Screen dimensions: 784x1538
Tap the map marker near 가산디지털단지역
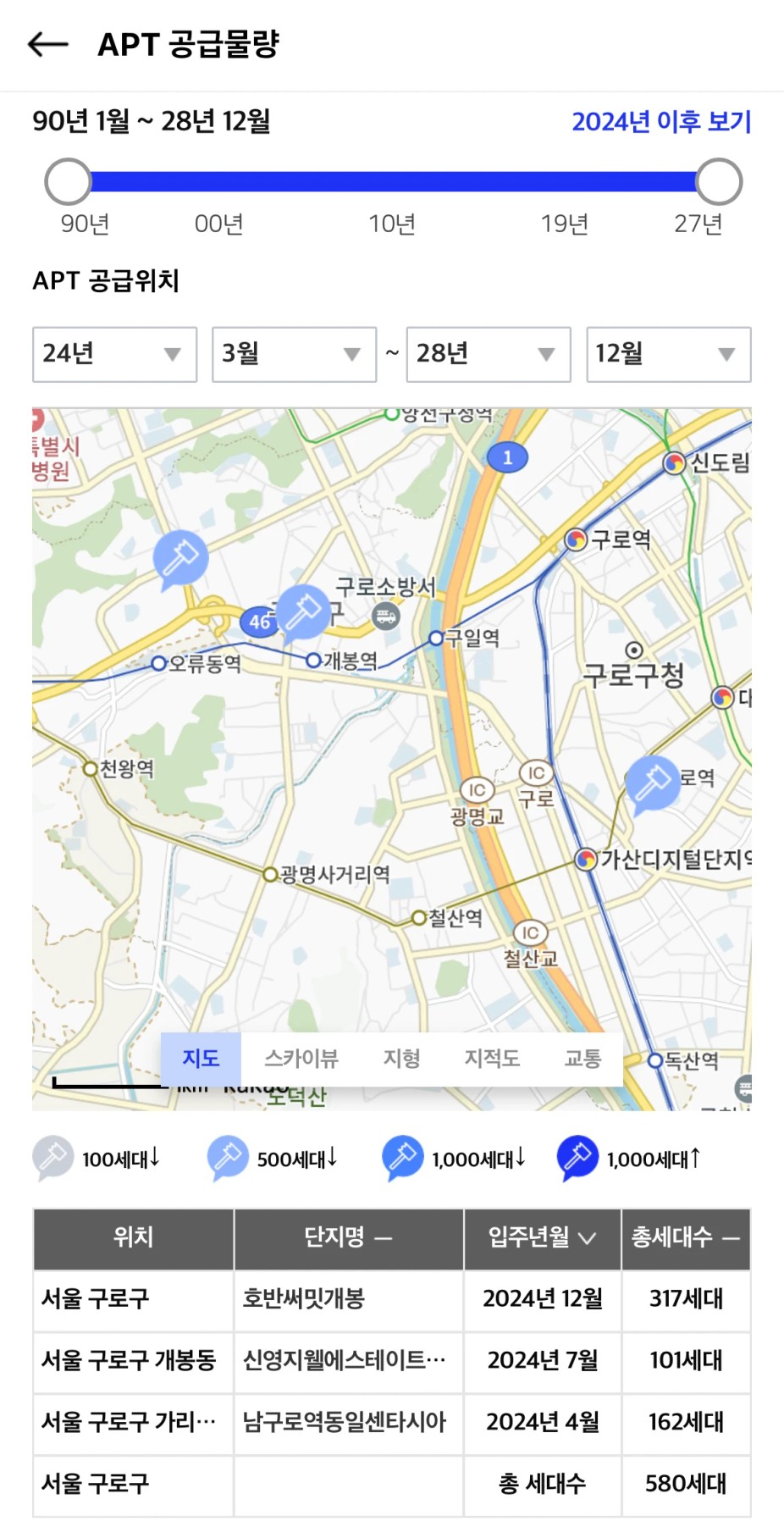click(652, 785)
